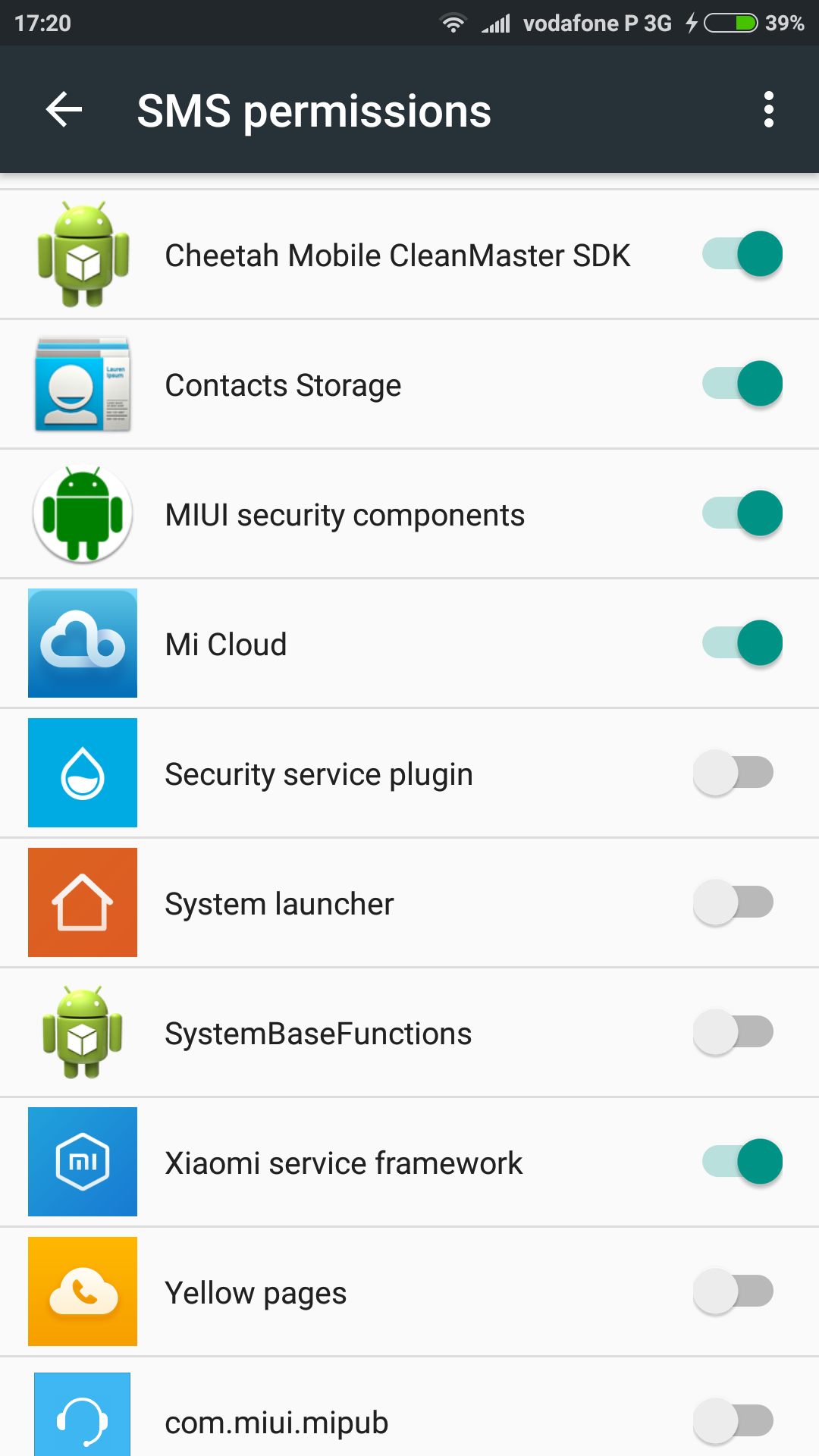Viewport: 819px width, 1456px height.
Task: Disable SMS for Cheetah Mobile CleanMaster SDK
Action: [x=742, y=254]
